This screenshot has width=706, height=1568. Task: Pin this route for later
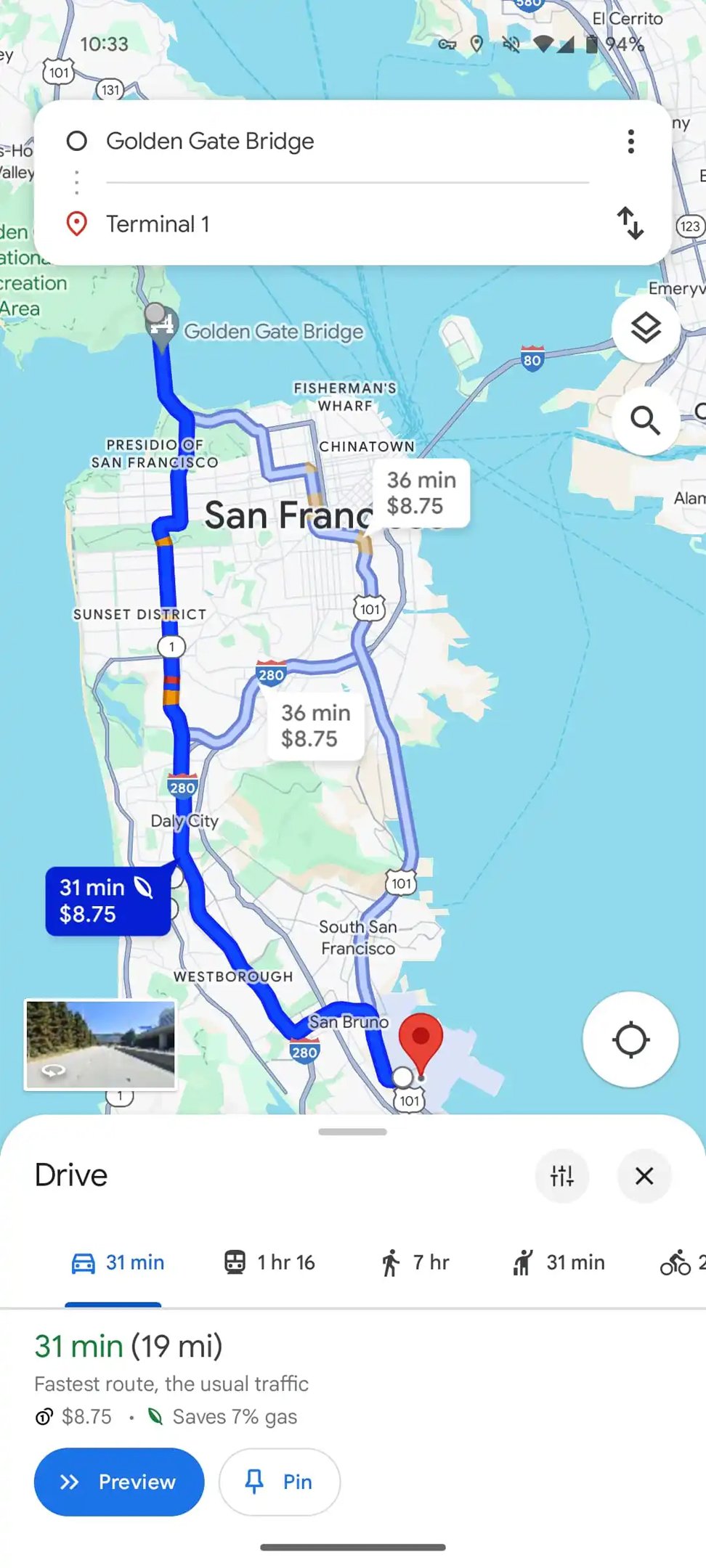click(279, 1482)
